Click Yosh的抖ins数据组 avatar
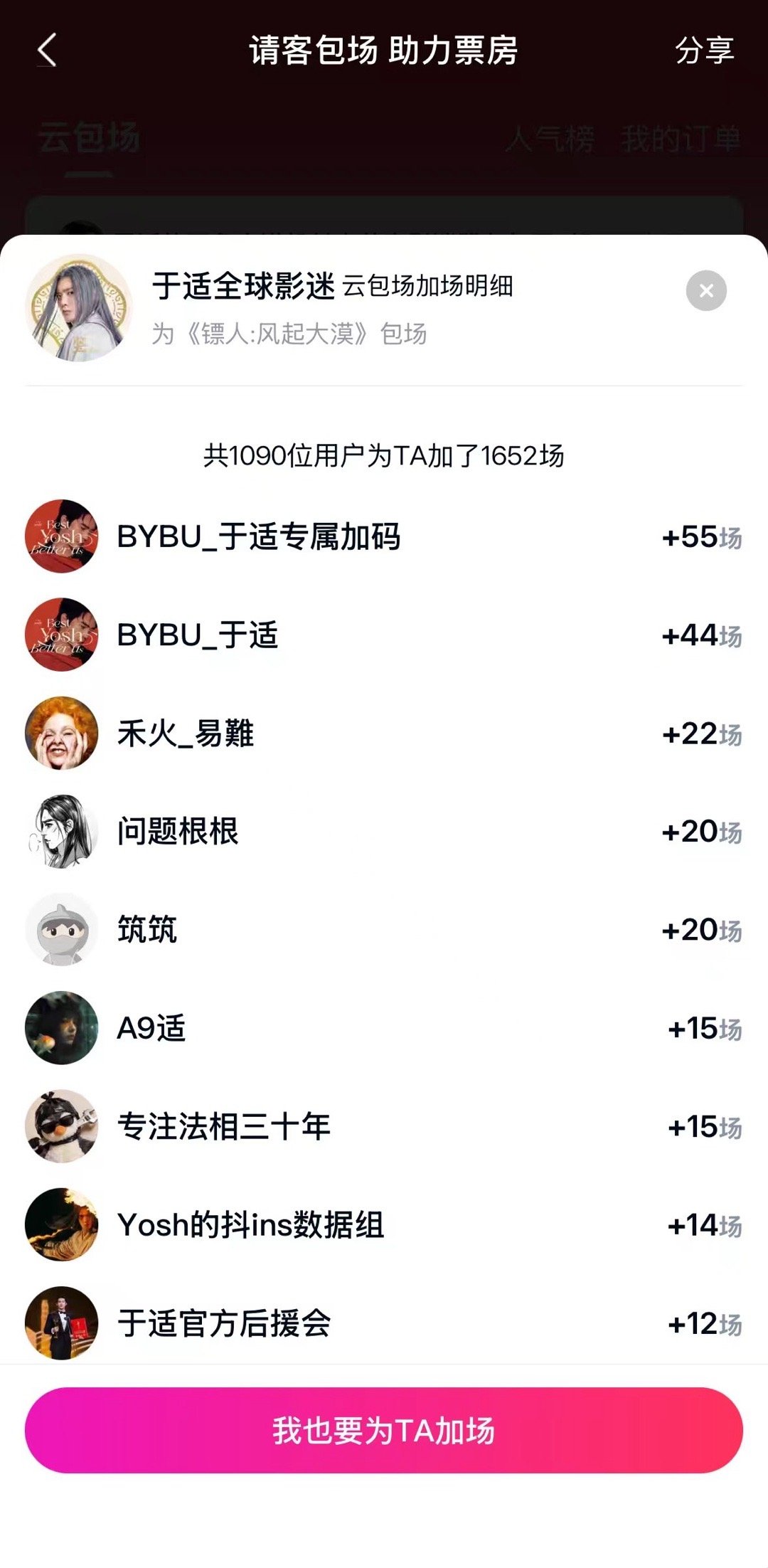 (x=62, y=1224)
